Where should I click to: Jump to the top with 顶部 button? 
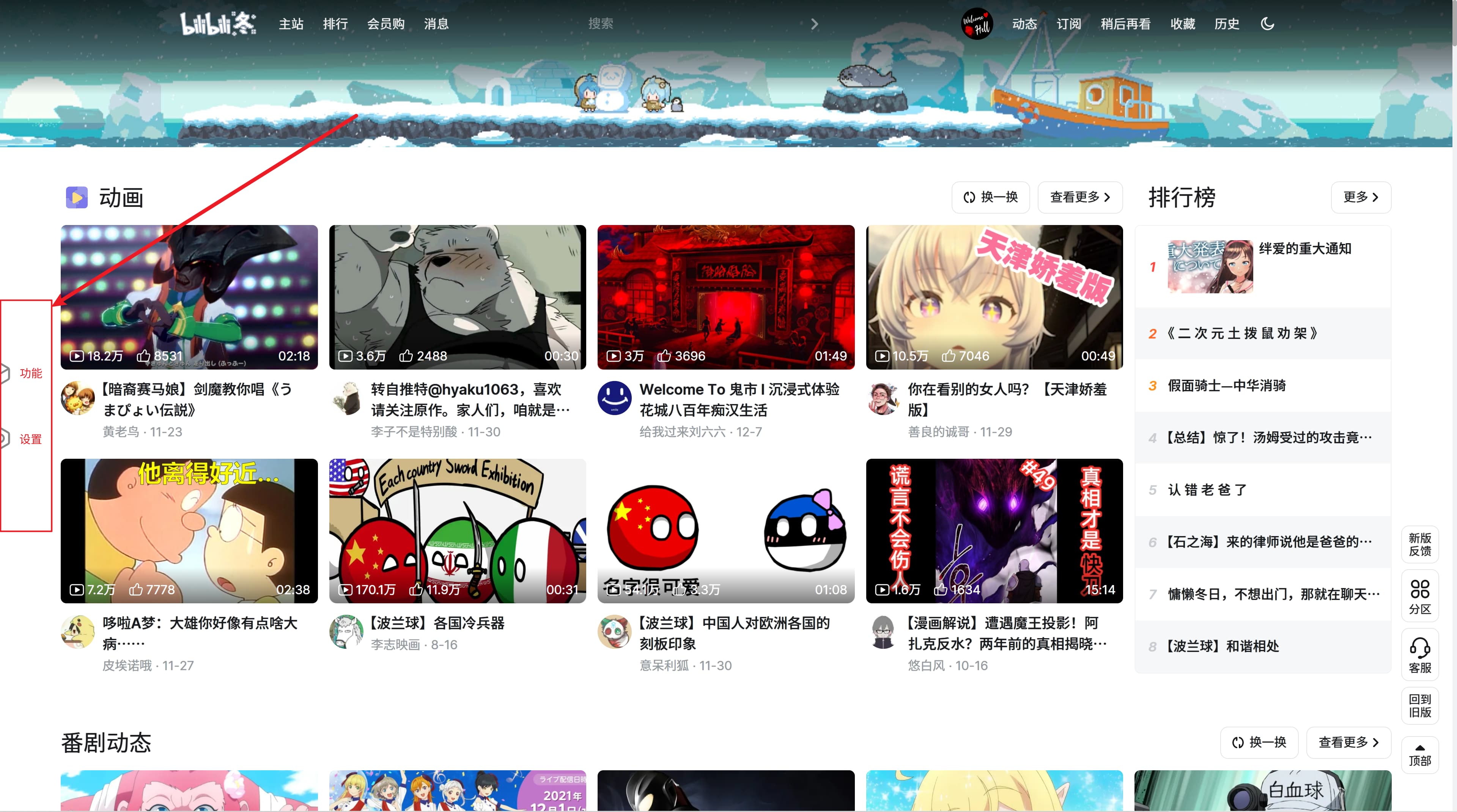coord(1419,755)
